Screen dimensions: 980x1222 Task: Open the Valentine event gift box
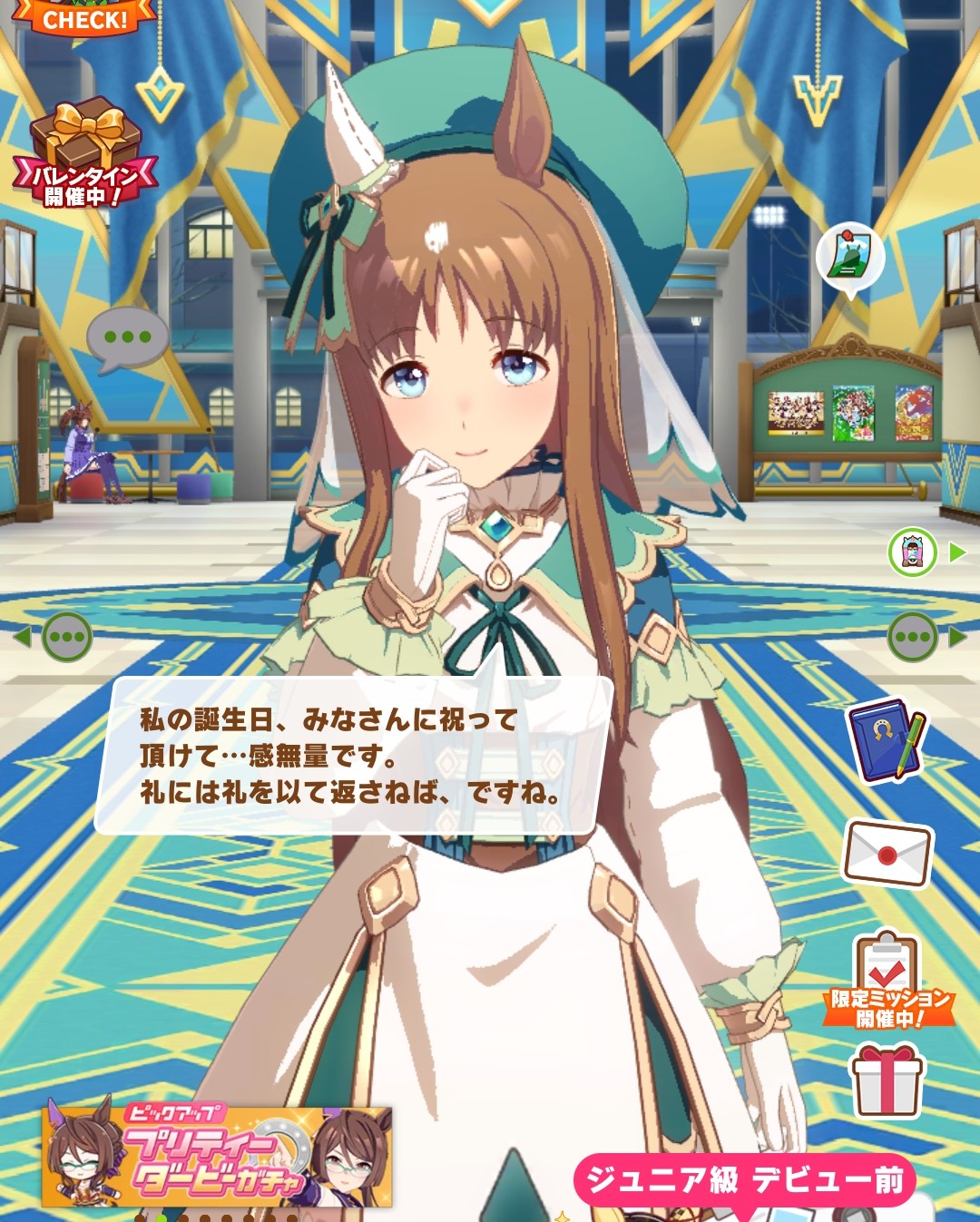[x=84, y=154]
